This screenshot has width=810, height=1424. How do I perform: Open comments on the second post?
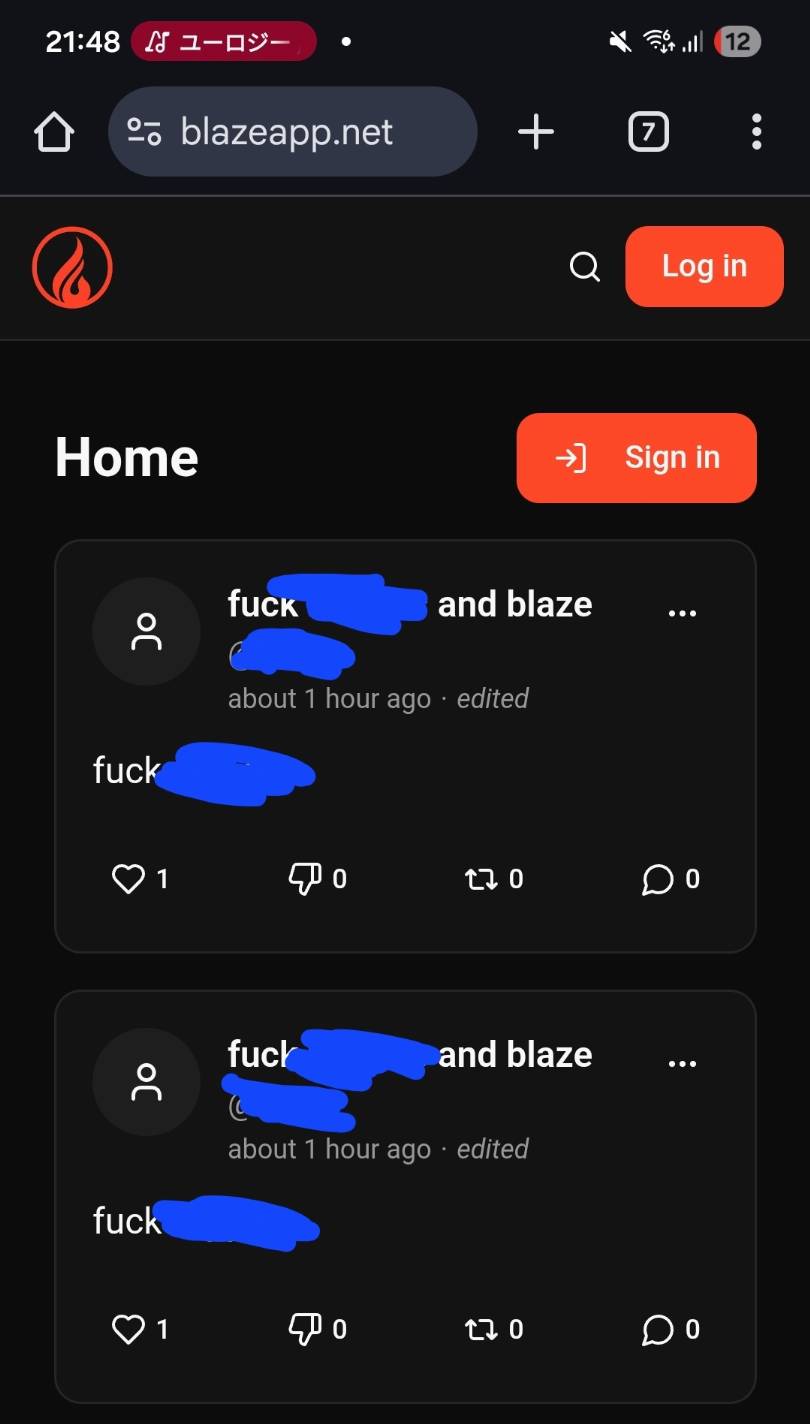pyautogui.click(x=658, y=1329)
